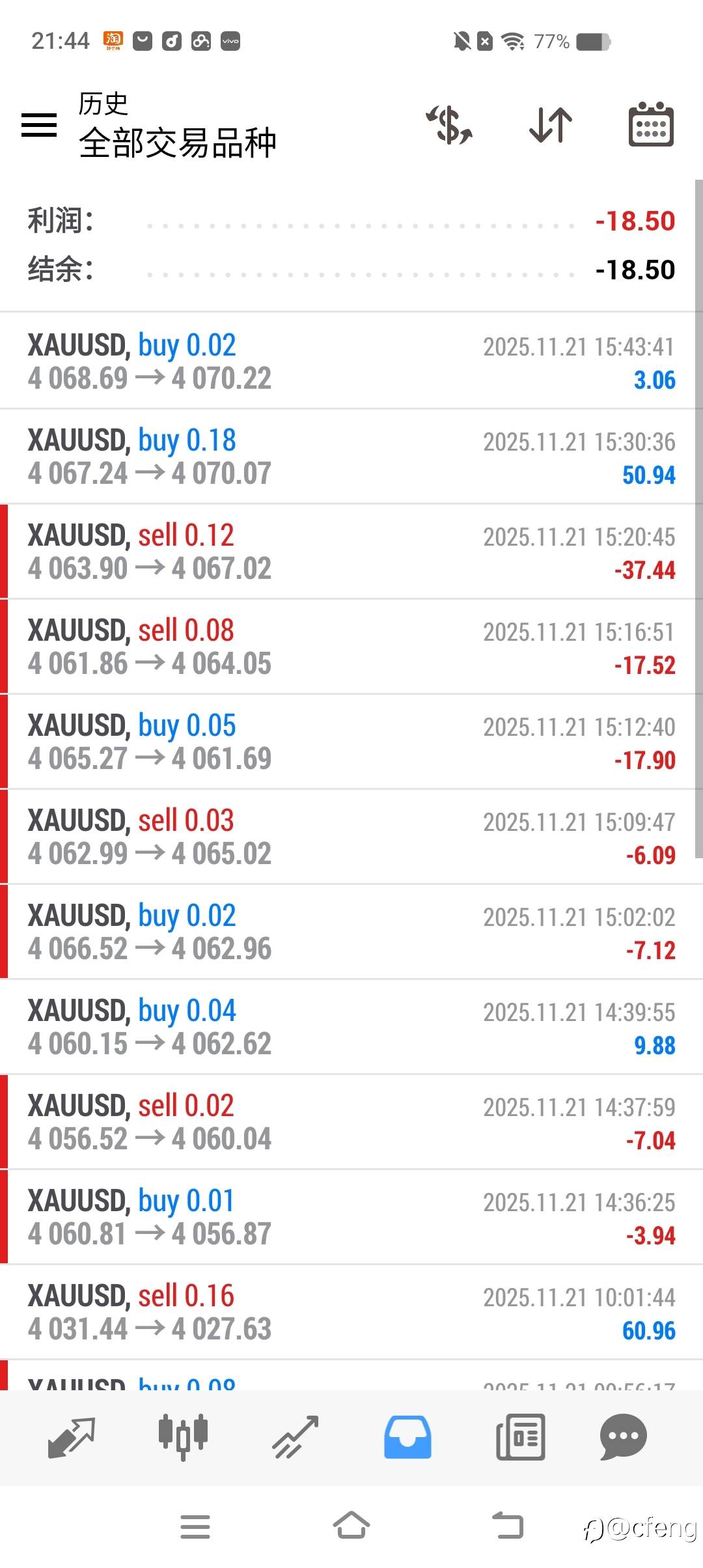Open the sell 0.16 trade with 60.96 profit
This screenshot has height=1568, width=703.
pyautogui.click(x=351, y=1312)
